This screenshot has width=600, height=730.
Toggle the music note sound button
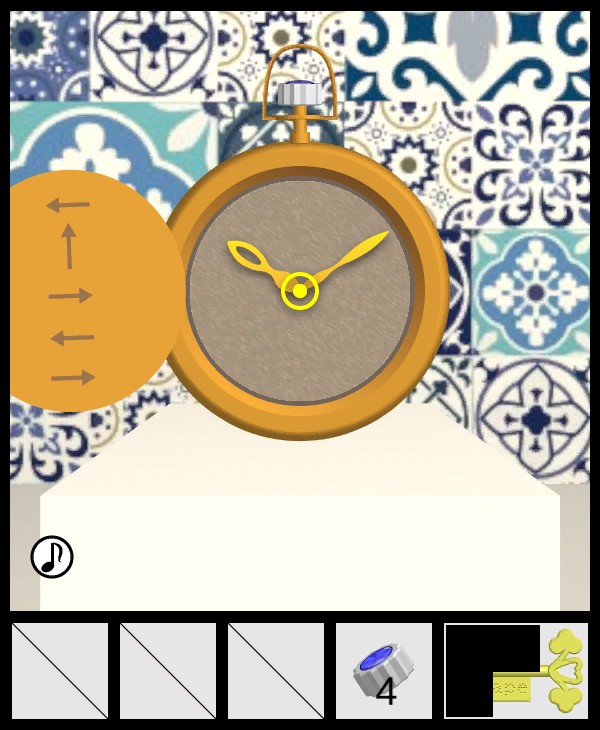[x=52, y=557]
